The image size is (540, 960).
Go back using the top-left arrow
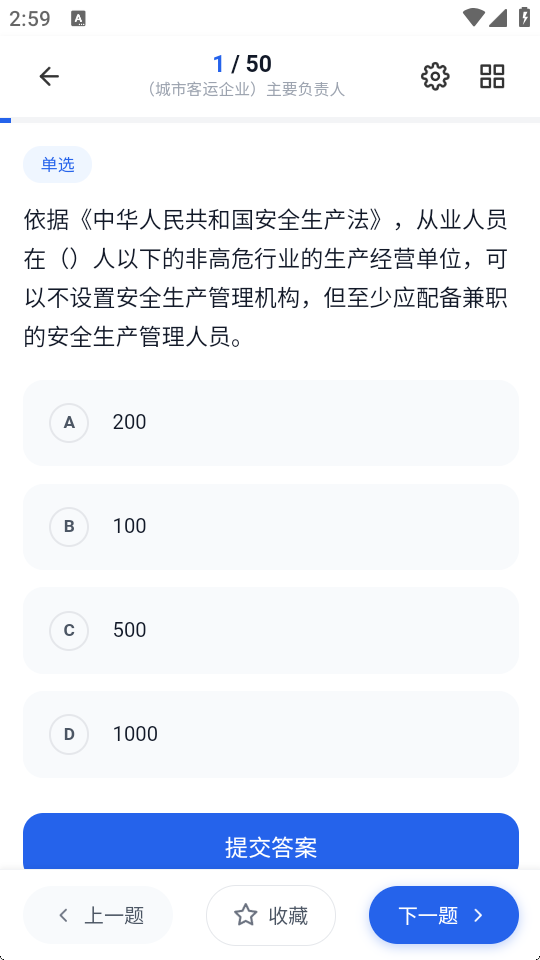pos(49,77)
